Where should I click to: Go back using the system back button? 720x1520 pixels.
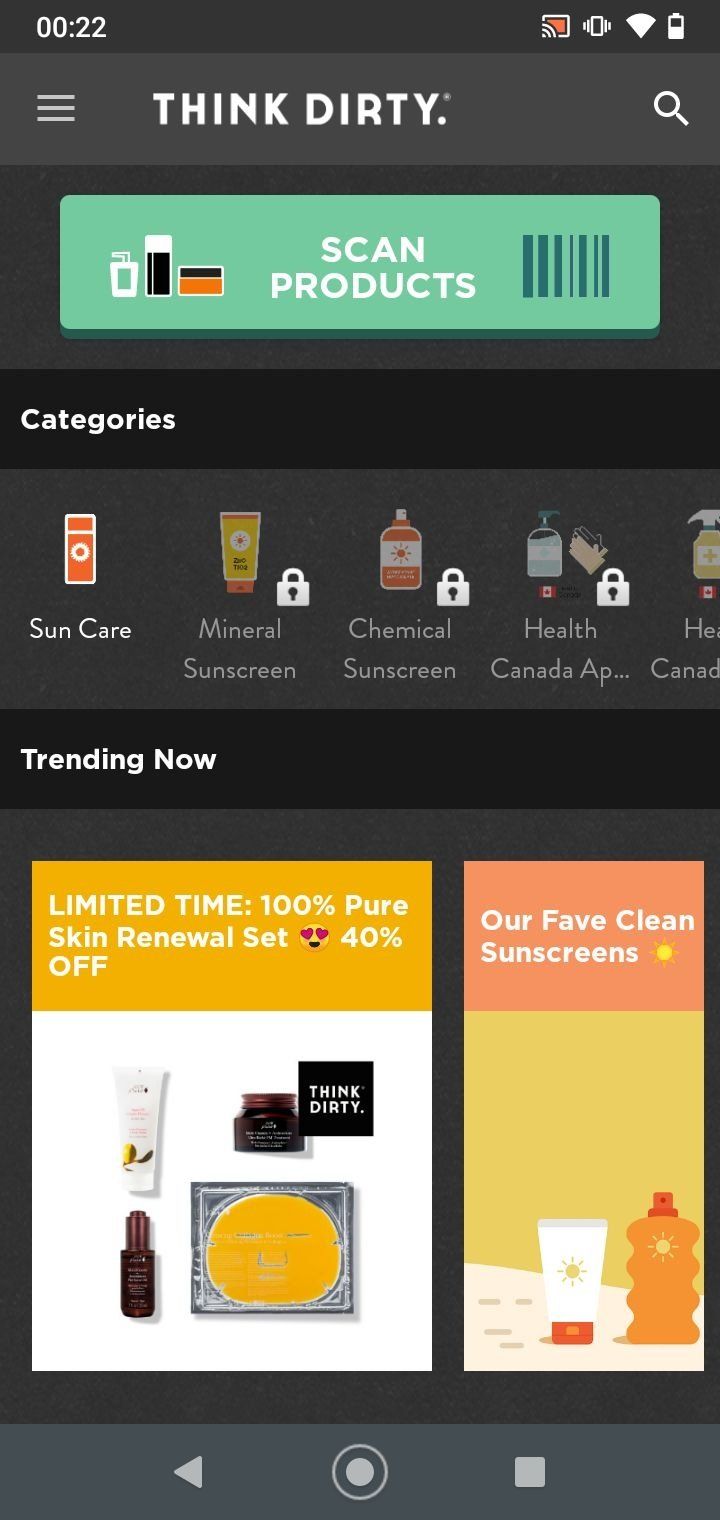point(188,1471)
